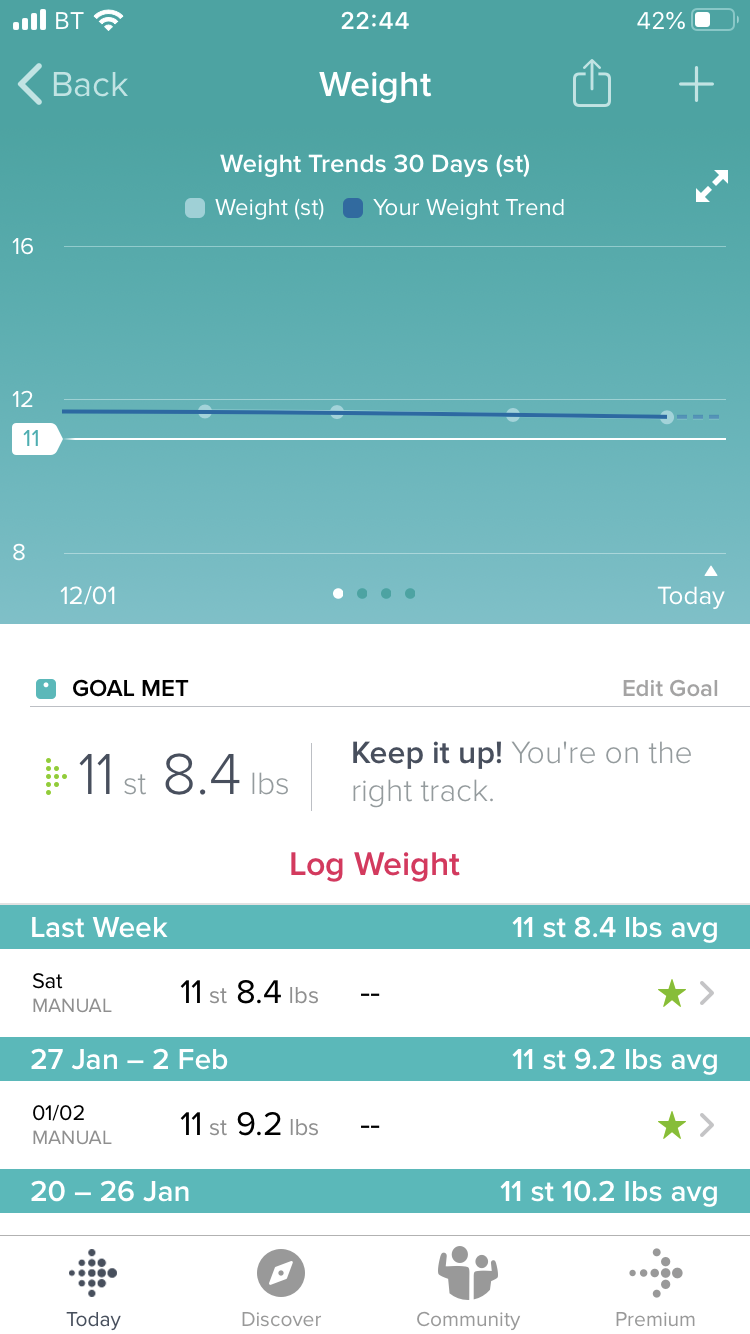Add a new weight entry with plus icon
The image size is (750, 1334).
(x=696, y=84)
